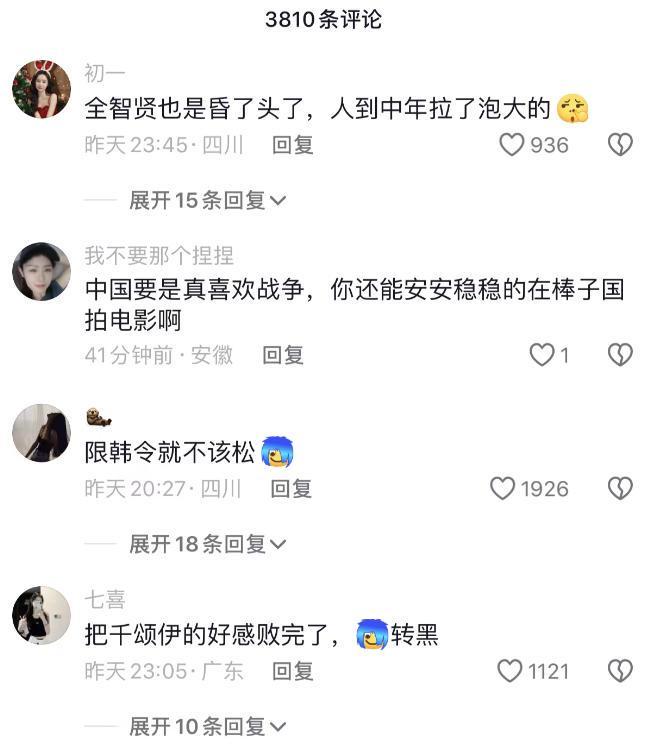The height and width of the screenshot is (749, 658).
Task: Reply to the 限韩令就不该松 comment
Action: point(292,489)
